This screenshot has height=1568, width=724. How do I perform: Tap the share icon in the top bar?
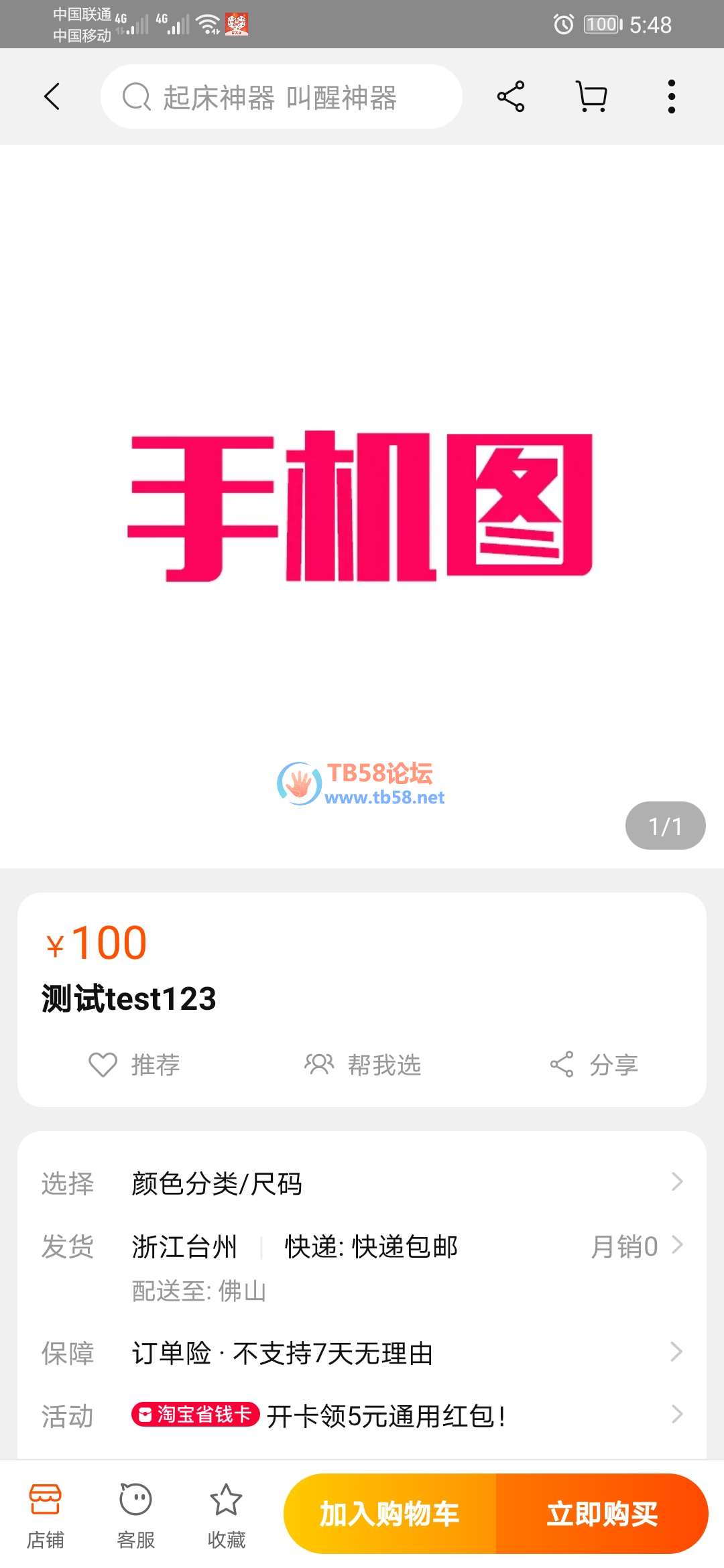pos(511,97)
